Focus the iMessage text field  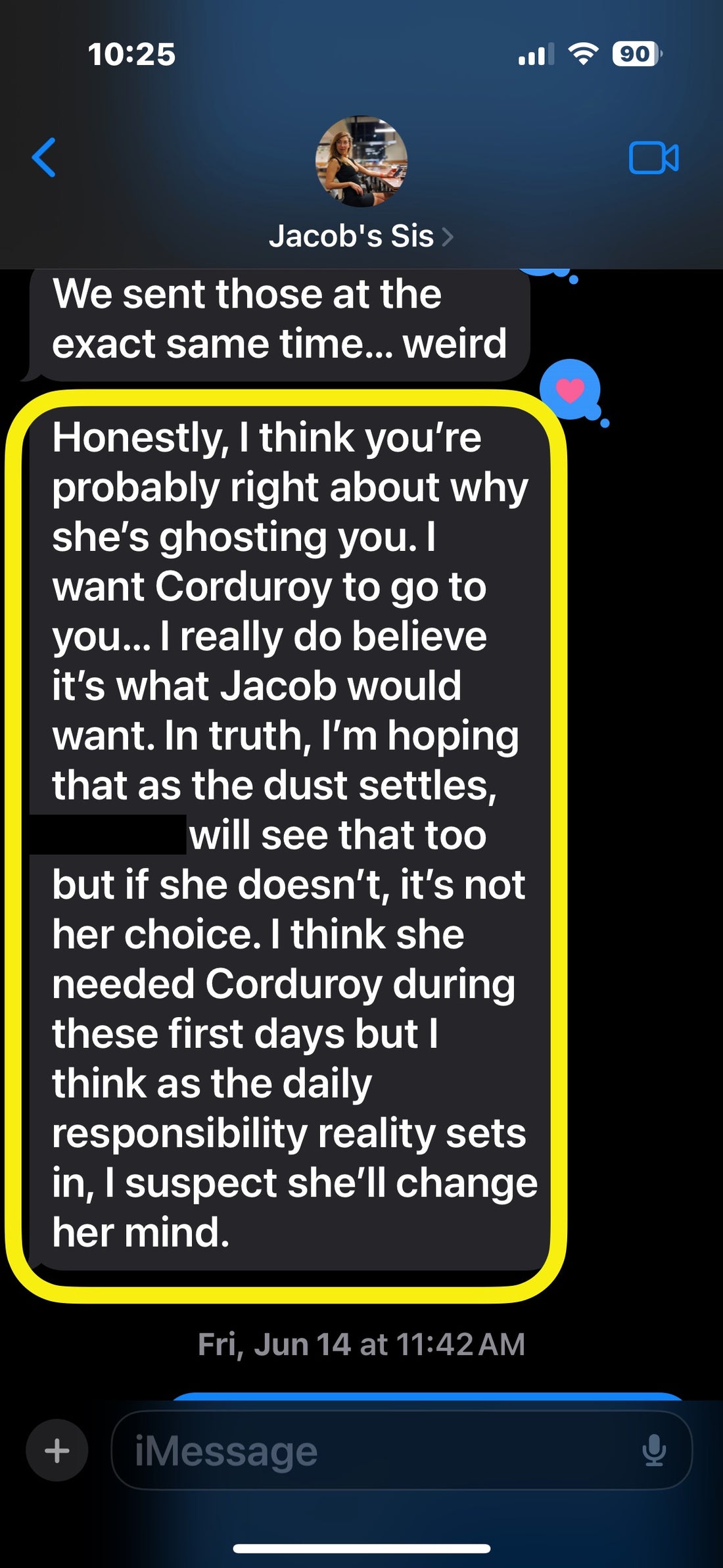(x=375, y=1450)
